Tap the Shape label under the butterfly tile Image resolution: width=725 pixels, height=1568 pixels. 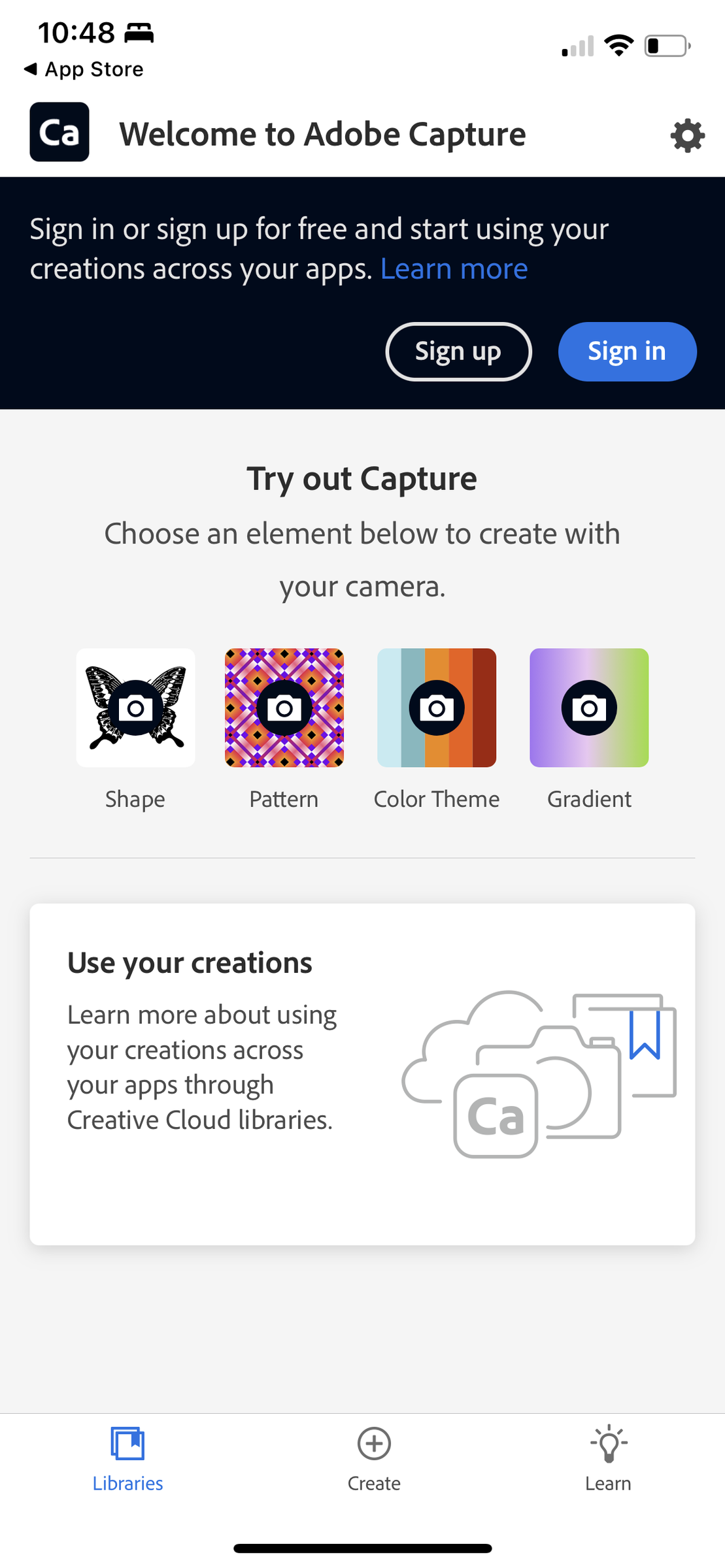click(x=135, y=798)
